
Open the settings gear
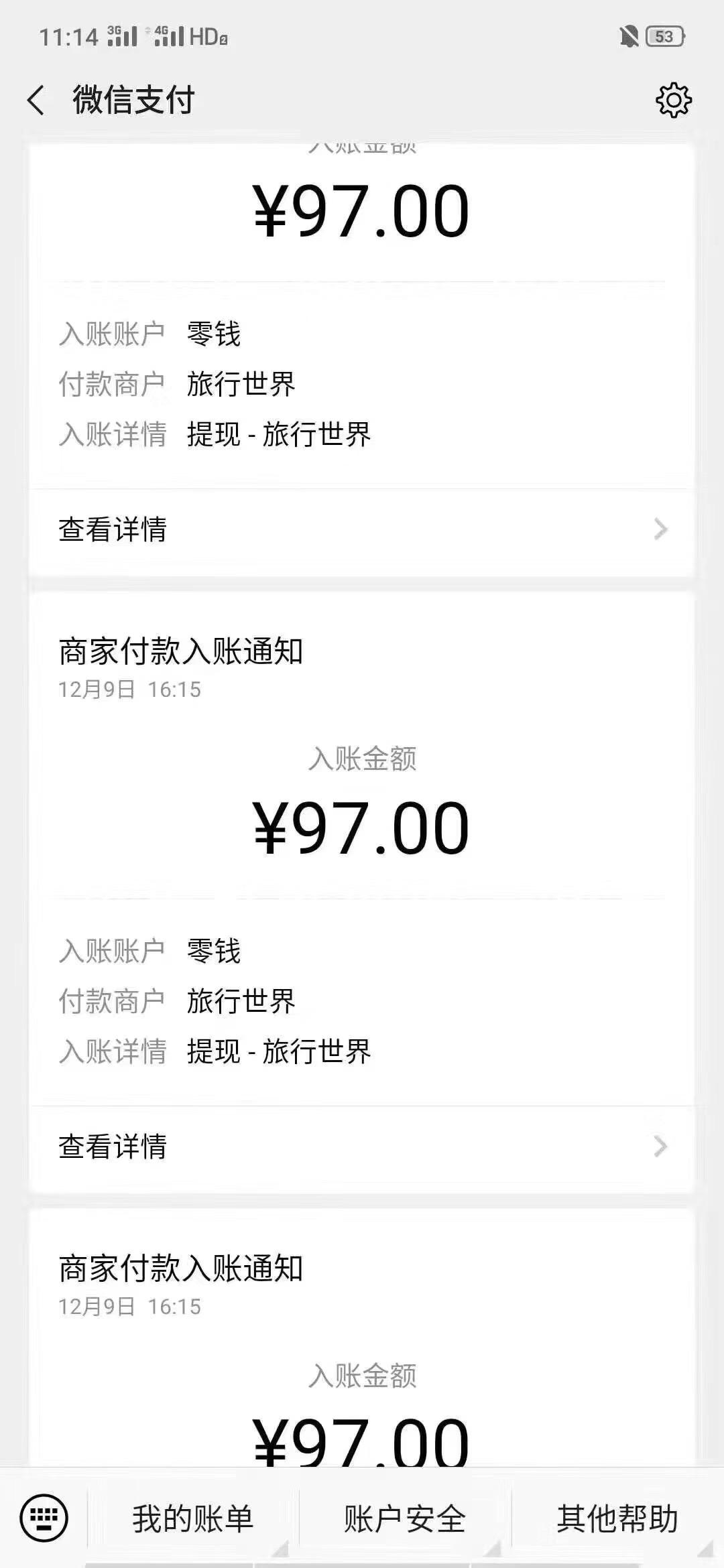tap(673, 101)
